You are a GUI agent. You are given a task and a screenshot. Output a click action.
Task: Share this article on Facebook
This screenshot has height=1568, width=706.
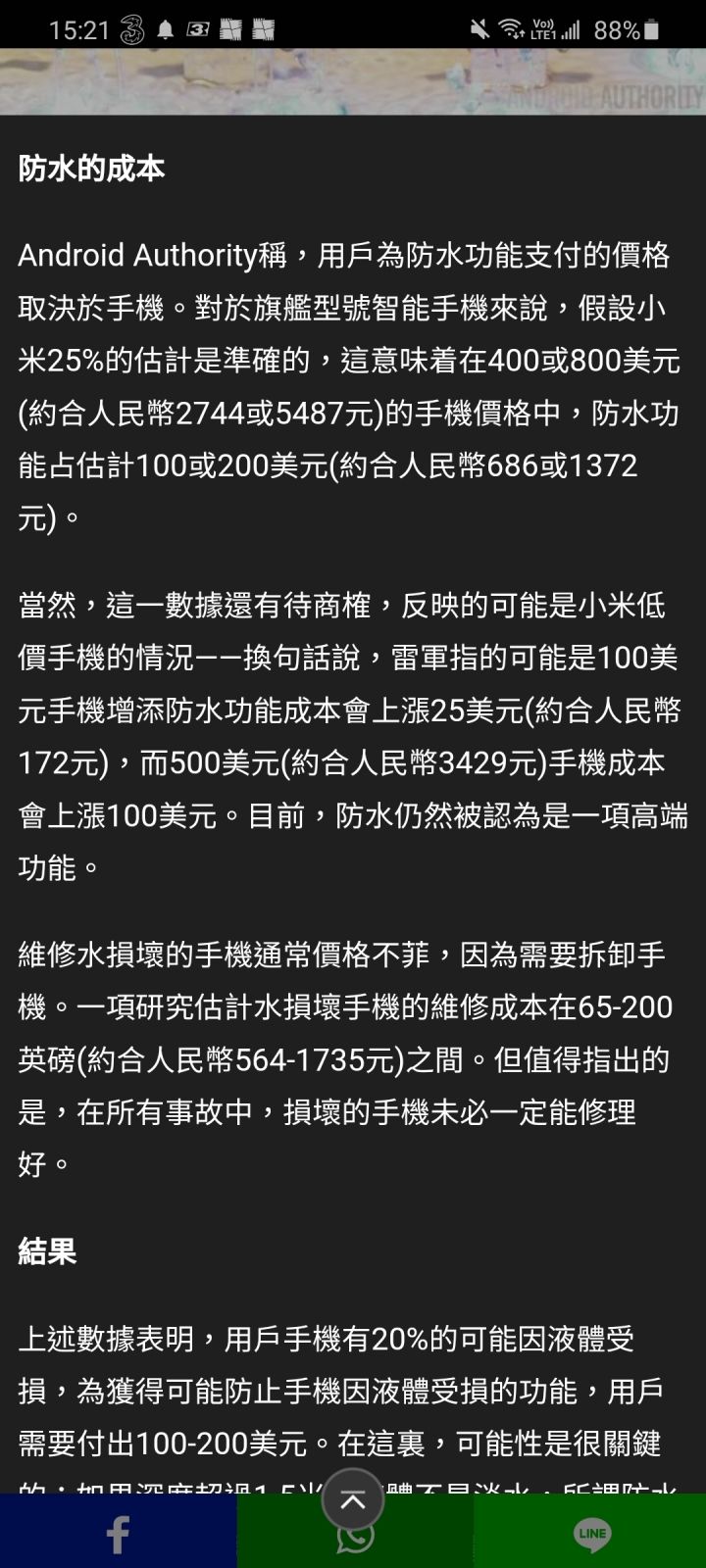118,1533
